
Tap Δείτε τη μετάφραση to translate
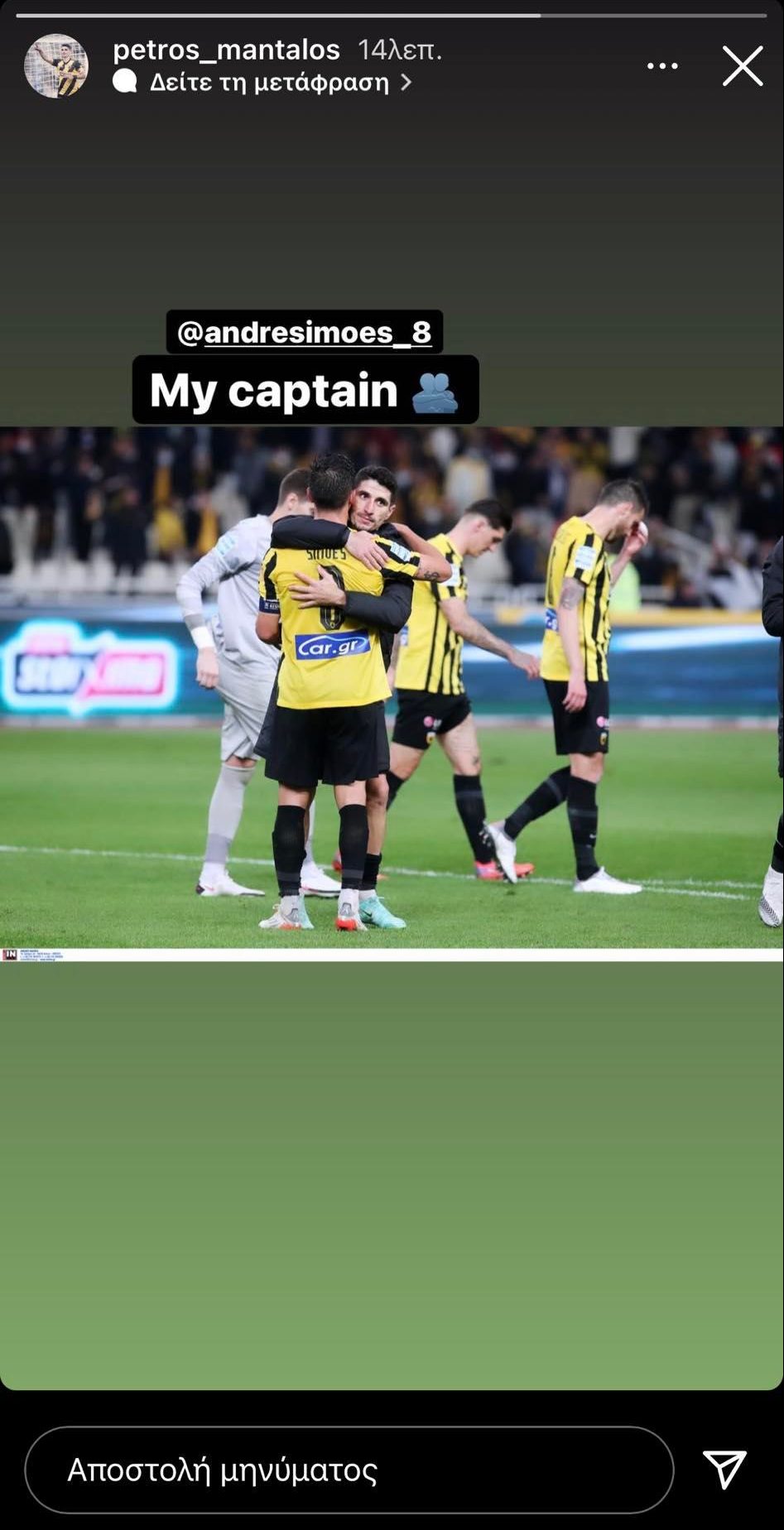269,82
